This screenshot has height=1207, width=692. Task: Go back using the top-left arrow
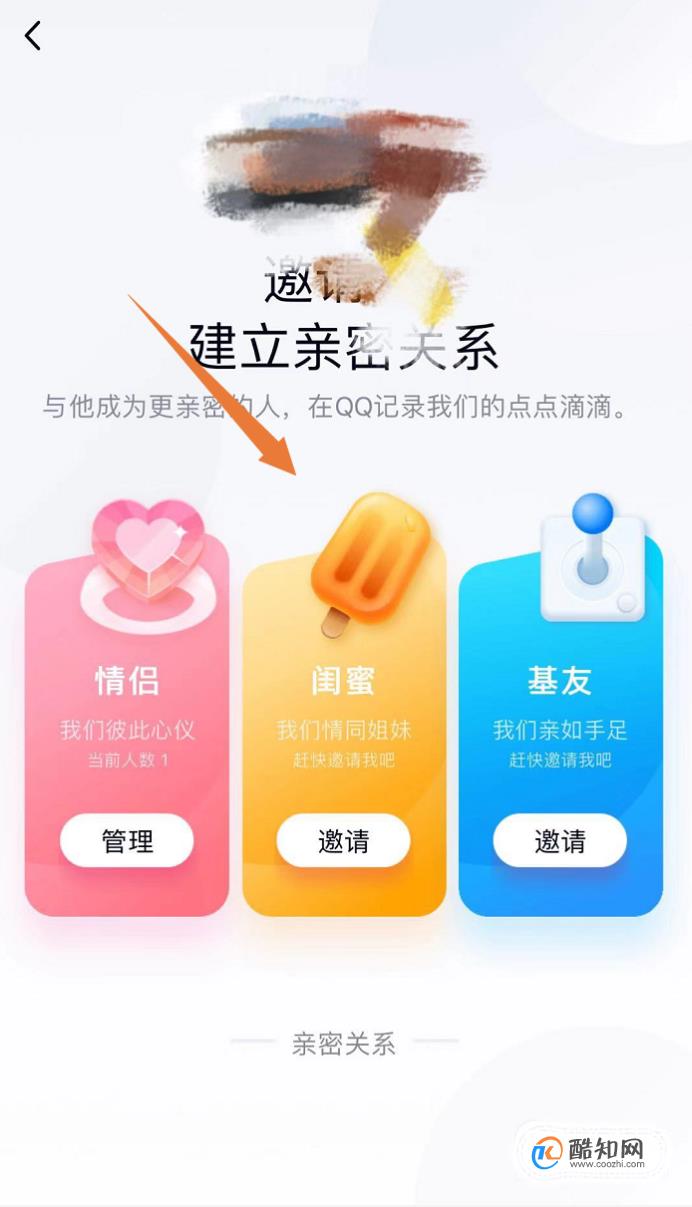pyautogui.click(x=33, y=37)
